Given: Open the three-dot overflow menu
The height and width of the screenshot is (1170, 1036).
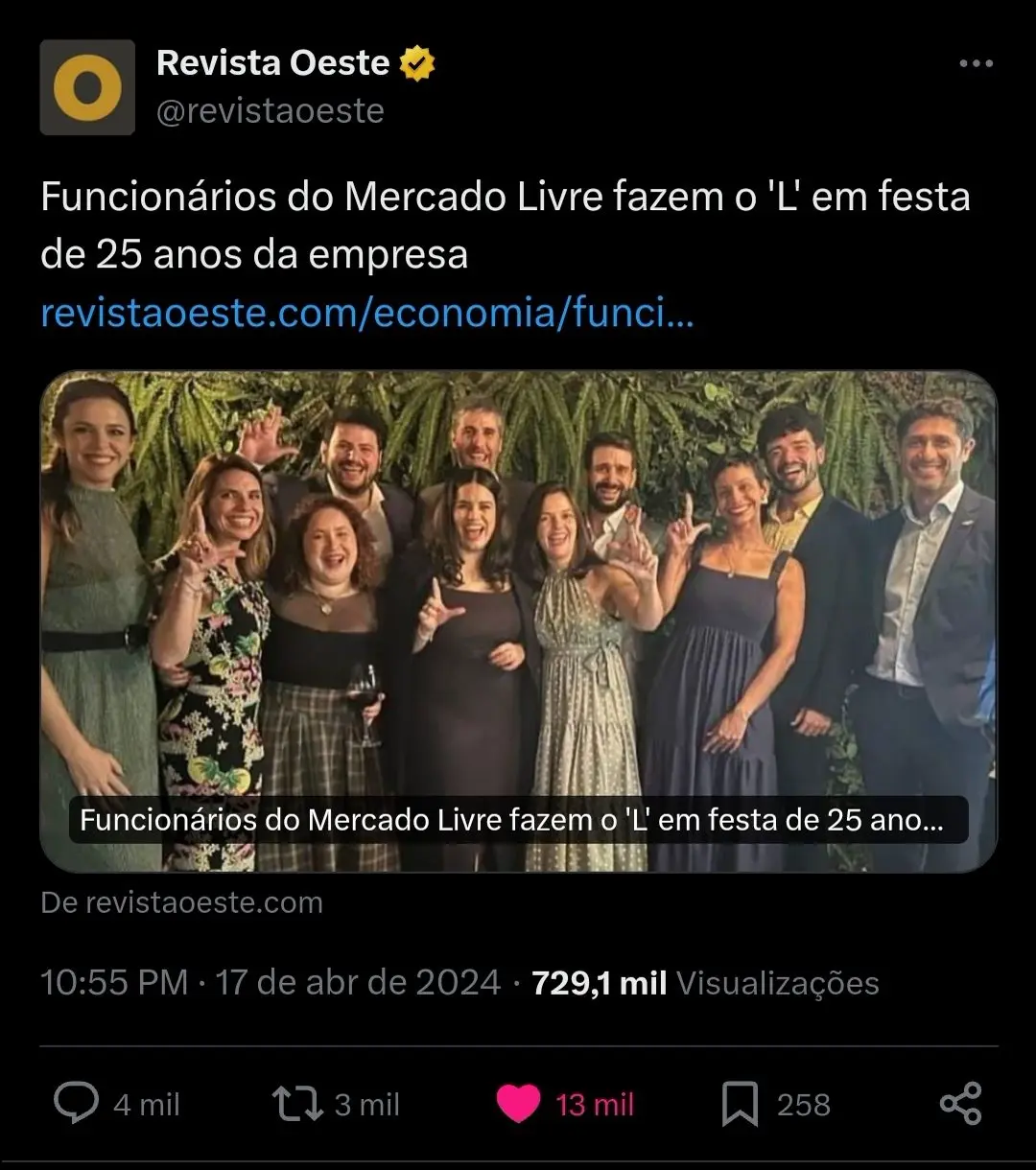Looking at the screenshot, I should tap(976, 64).
